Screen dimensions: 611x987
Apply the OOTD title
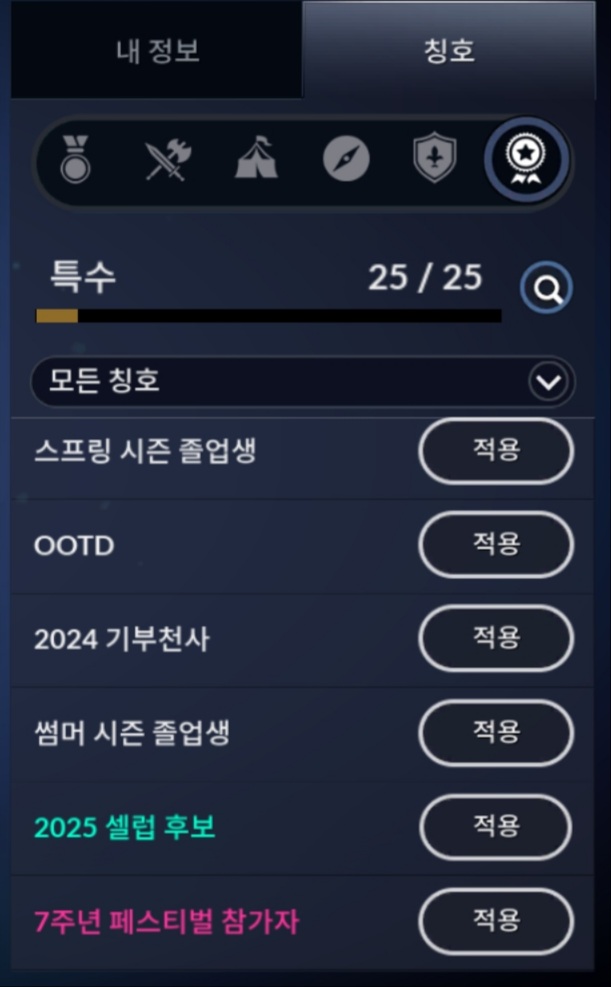tap(496, 545)
